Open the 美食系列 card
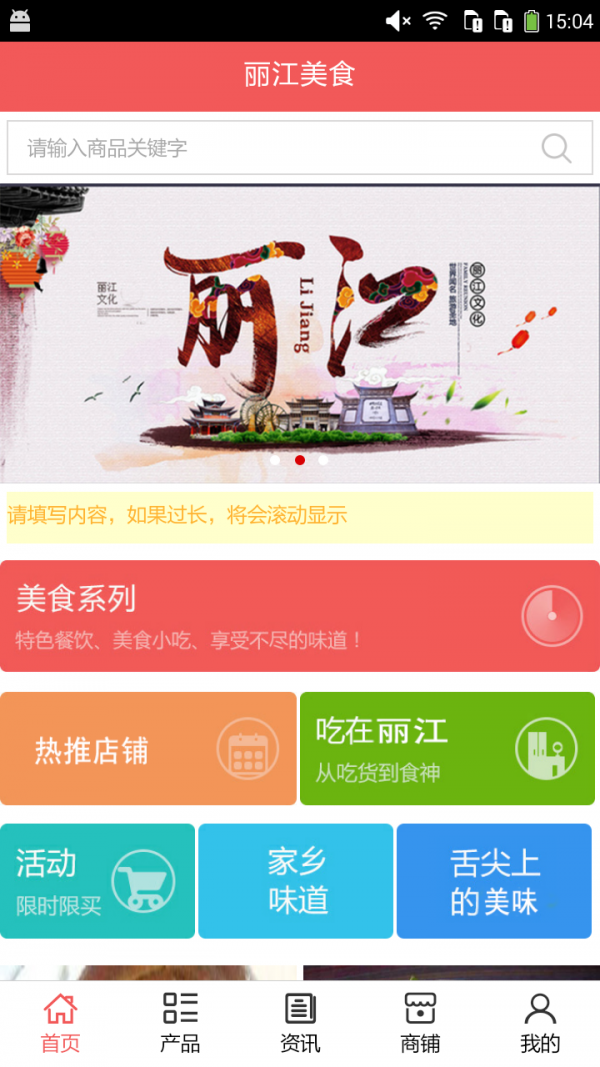600x1067 pixels. (x=300, y=616)
